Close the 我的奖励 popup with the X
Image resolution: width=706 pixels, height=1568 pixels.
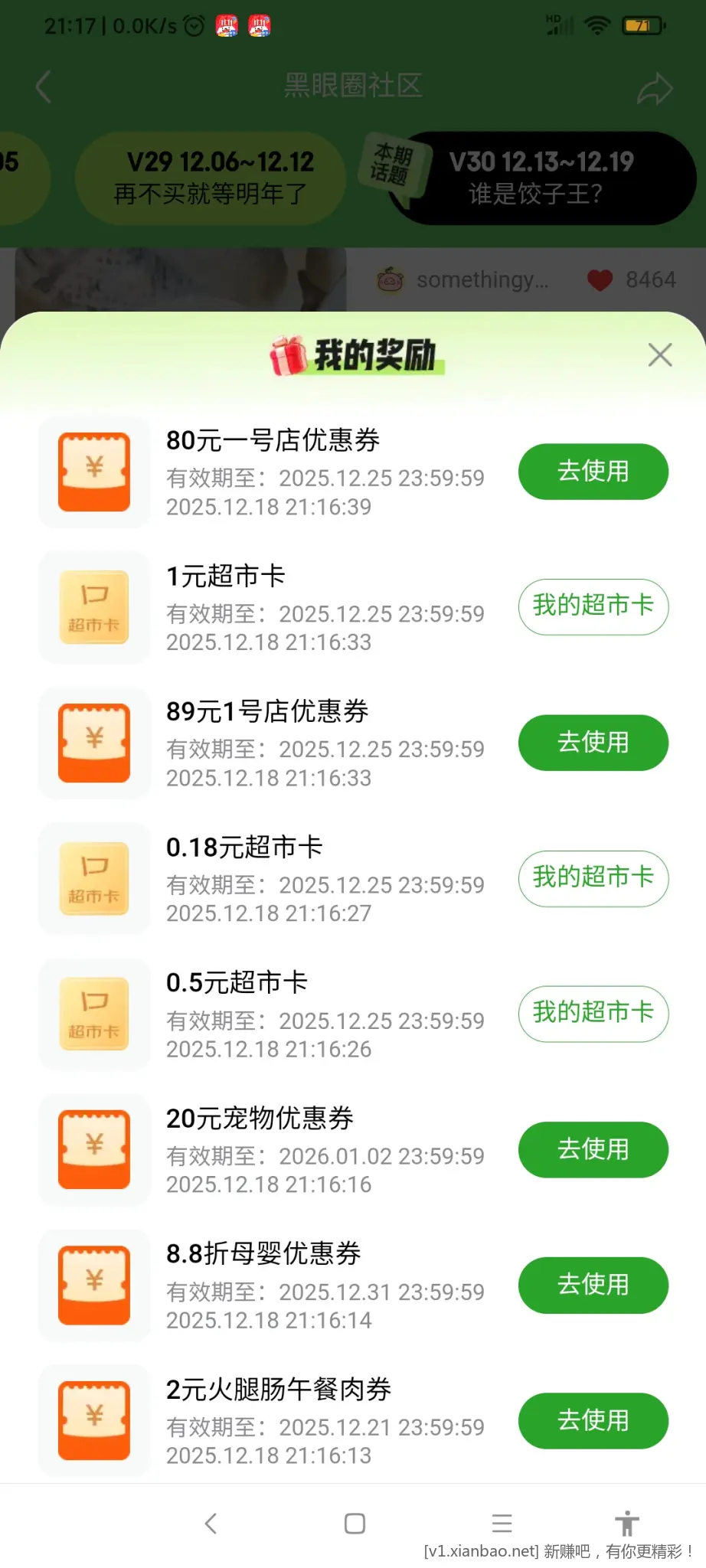coord(660,354)
